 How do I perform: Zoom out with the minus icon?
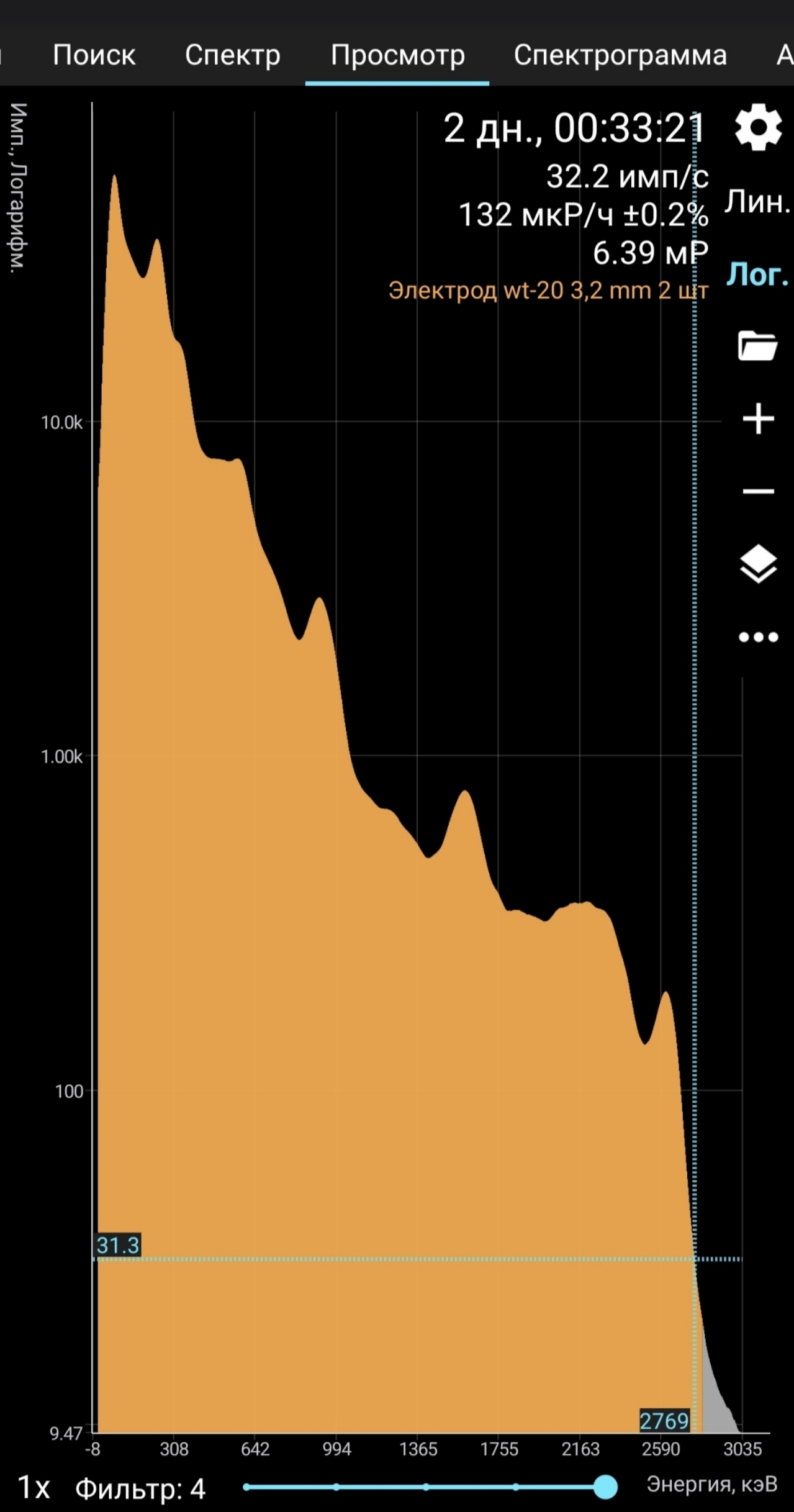[x=758, y=492]
